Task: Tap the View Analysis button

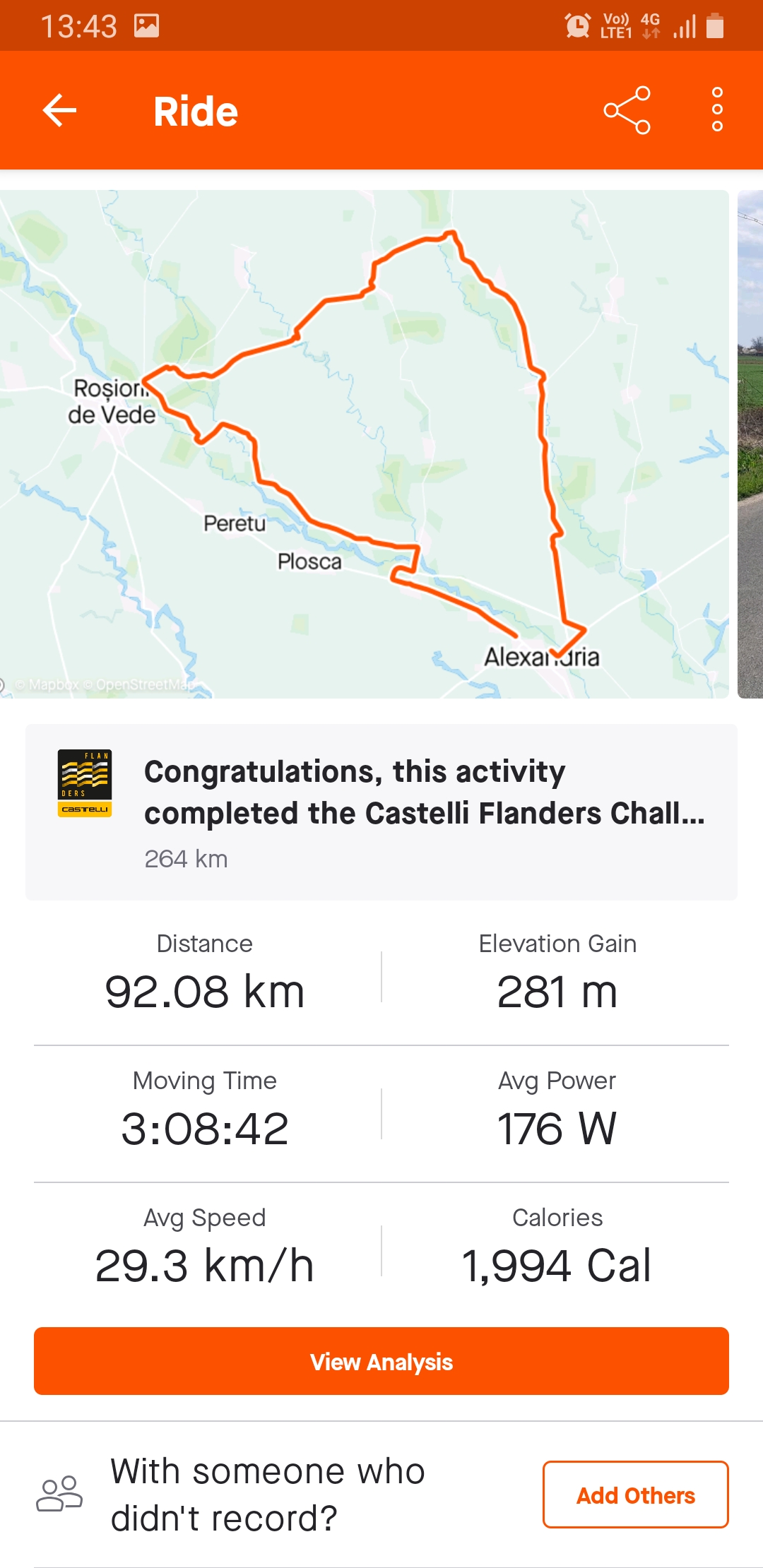Action: [381, 1361]
